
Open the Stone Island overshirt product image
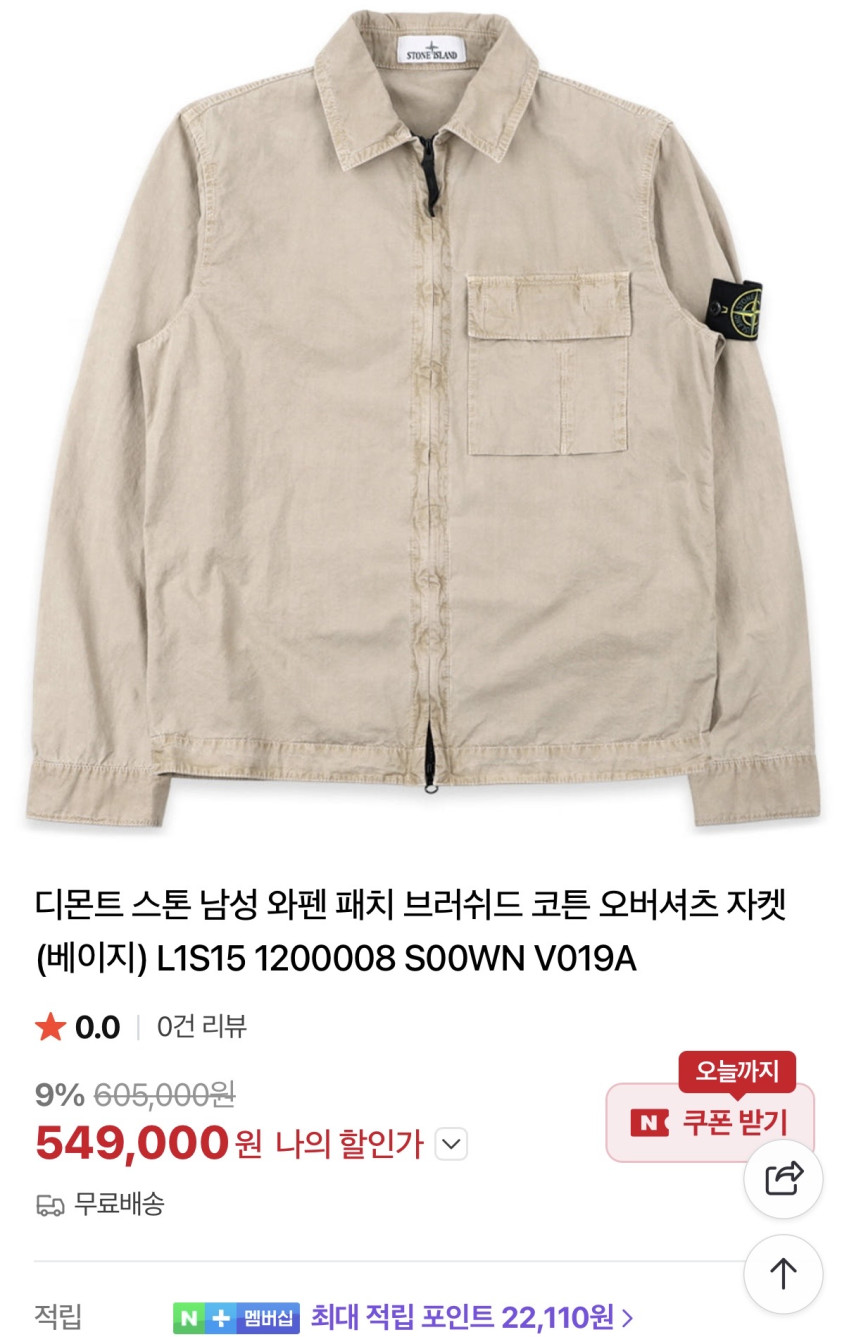coord(424,420)
